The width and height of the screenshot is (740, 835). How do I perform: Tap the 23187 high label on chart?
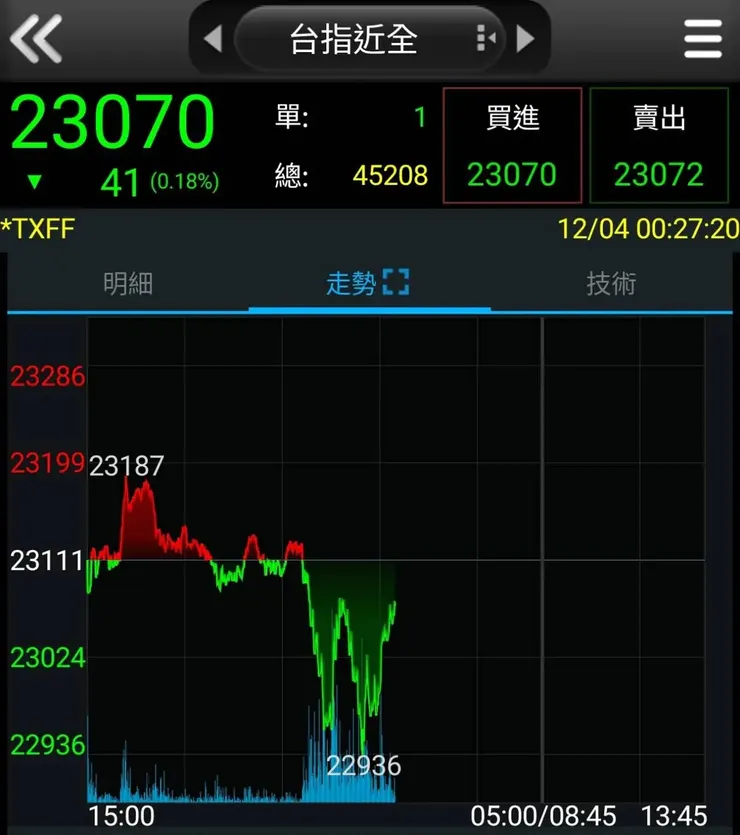[124, 463]
